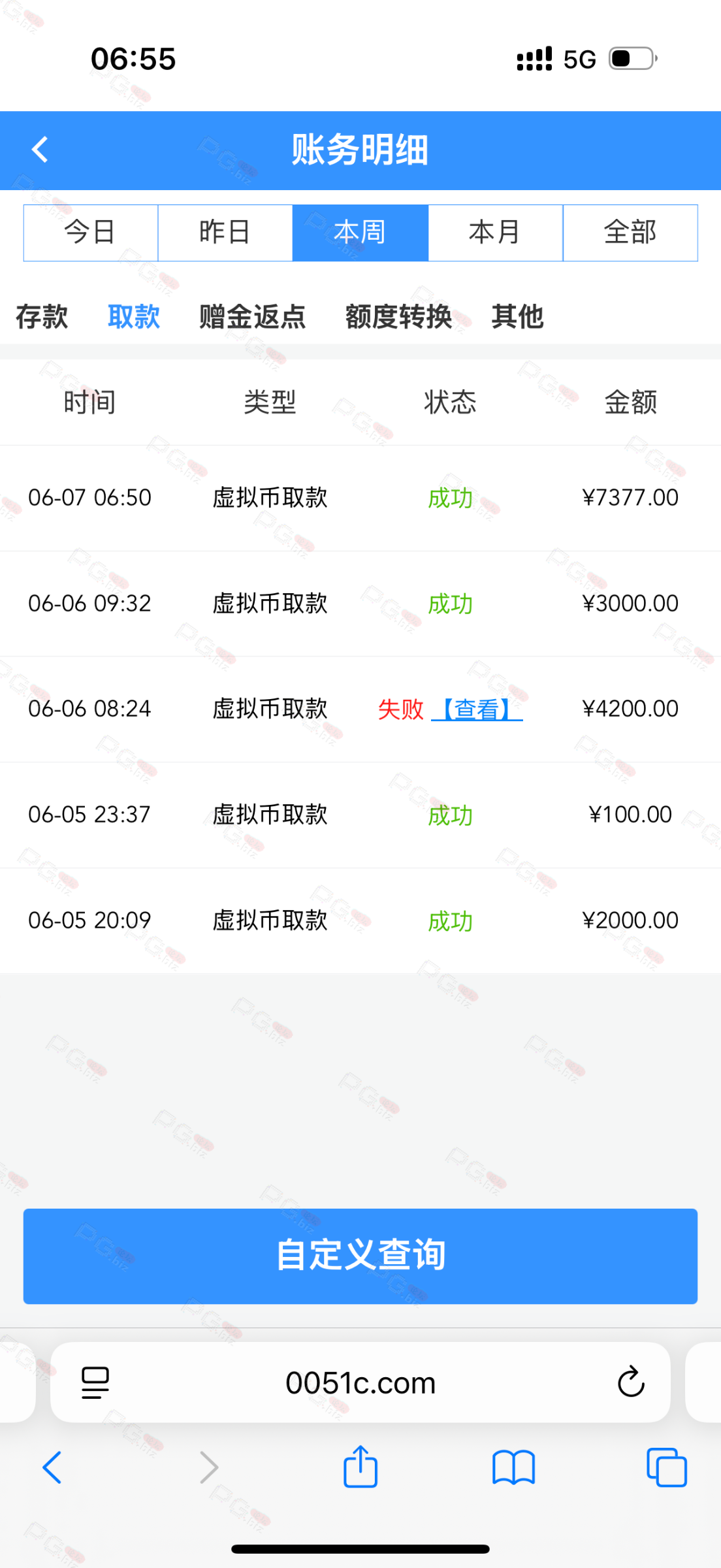Screen dimensions: 721x1568
Task: Show records for 本月
Action: (x=496, y=233)
